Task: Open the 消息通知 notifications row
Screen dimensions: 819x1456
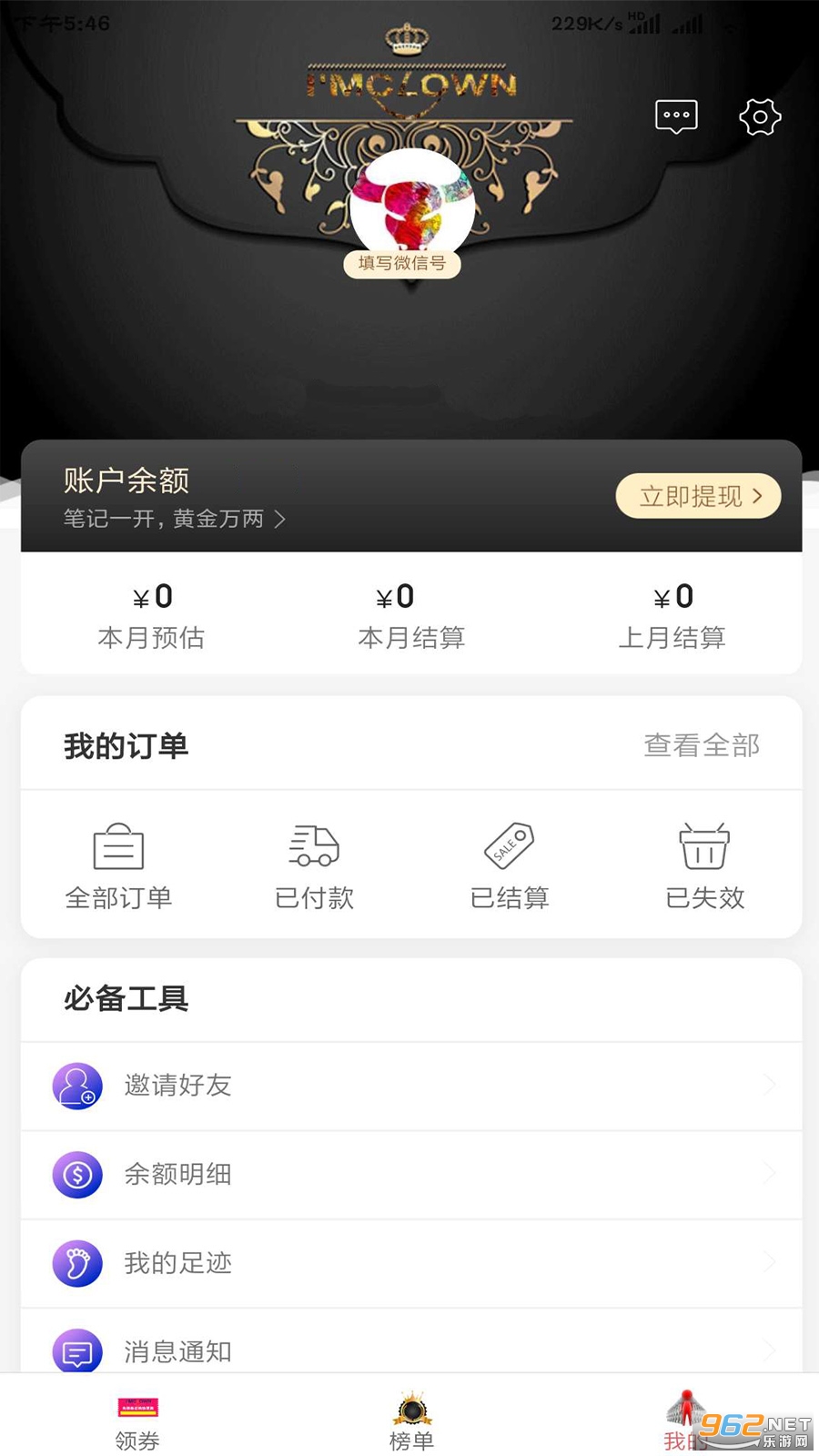Action: (x=411, y=1350)
